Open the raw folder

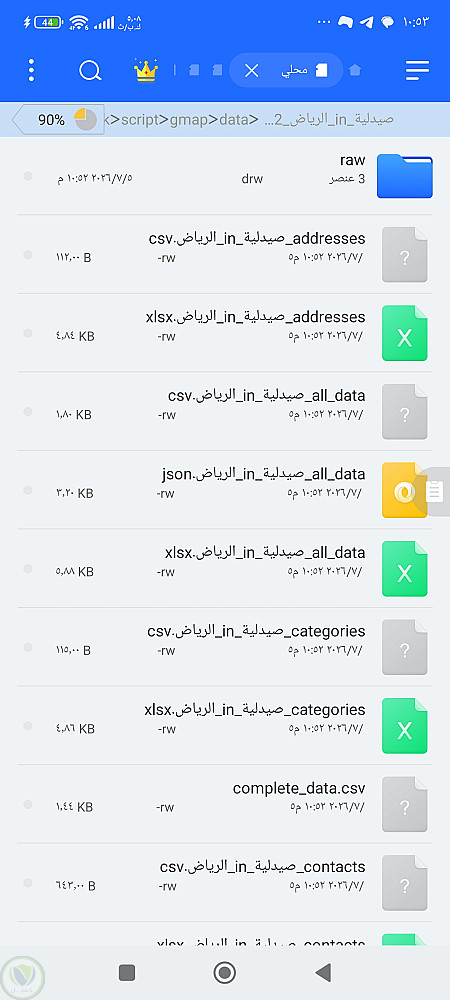[x=225, y=175]
